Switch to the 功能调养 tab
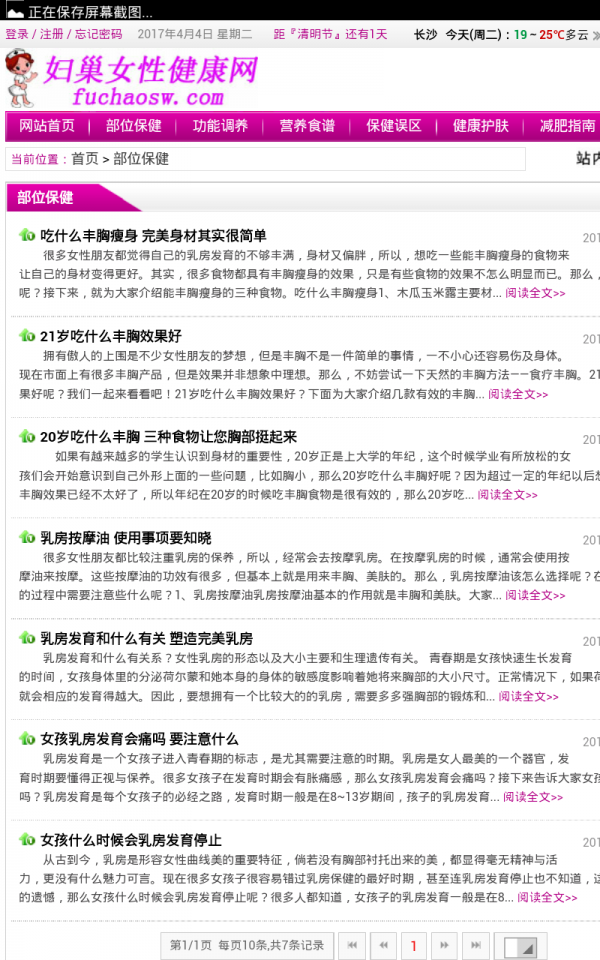The width and height of the screenshot is (600, 960). 220,126
